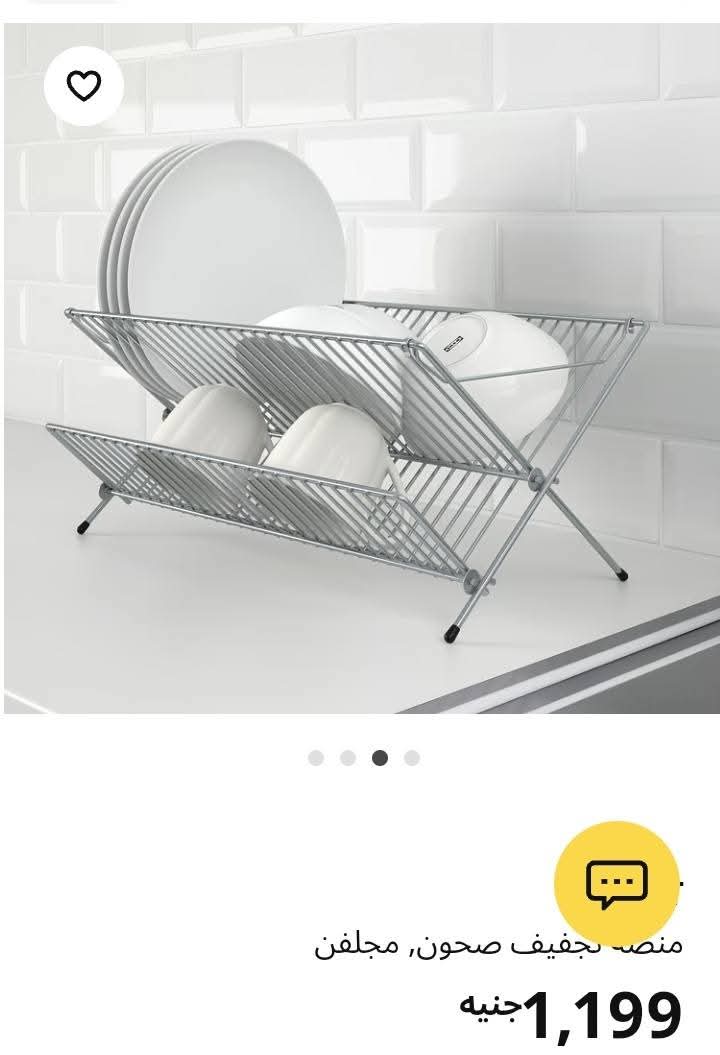Add the dish rack to favorites

84,87
